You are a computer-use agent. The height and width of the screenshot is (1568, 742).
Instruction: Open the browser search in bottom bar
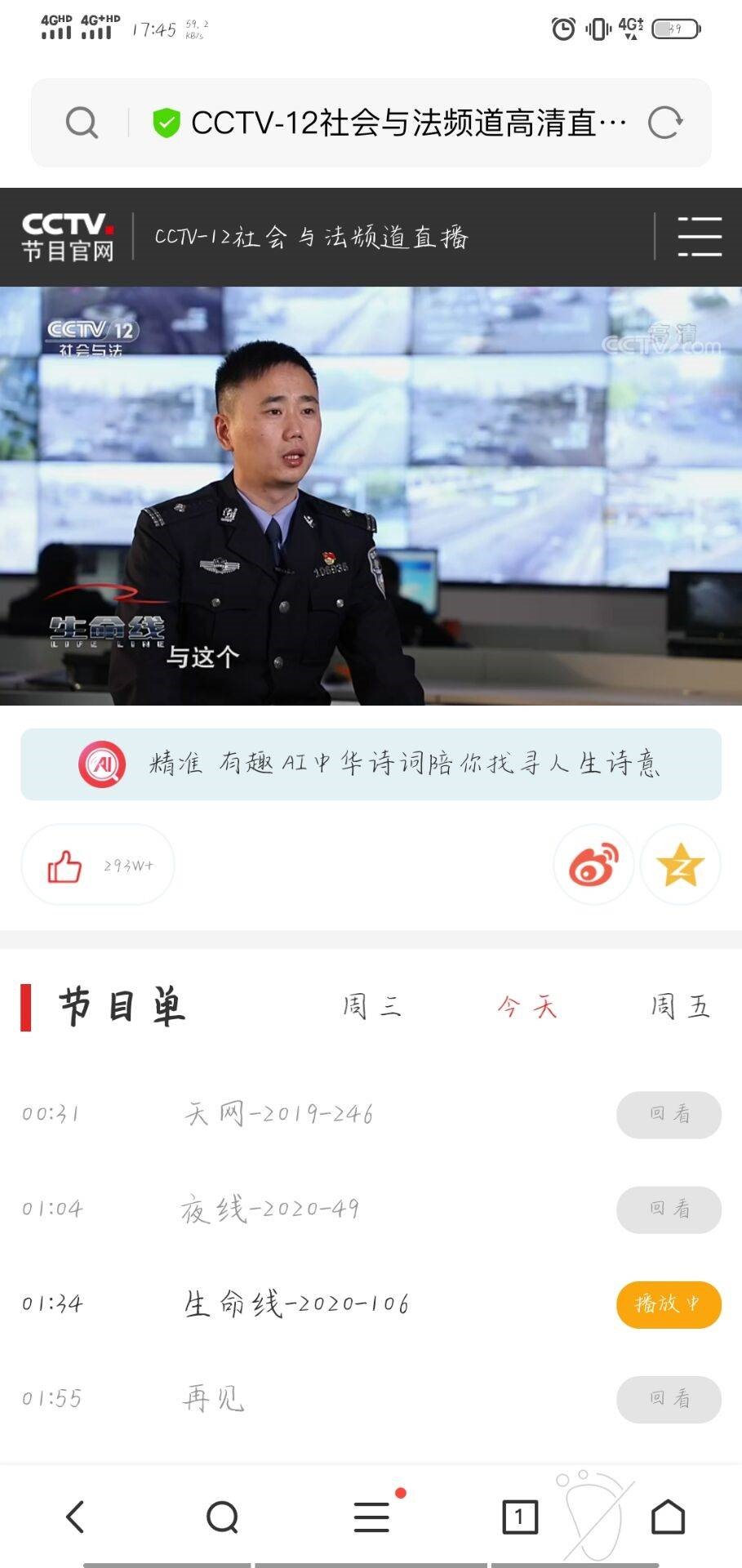pyautogui.click(x=222, y=1517)
